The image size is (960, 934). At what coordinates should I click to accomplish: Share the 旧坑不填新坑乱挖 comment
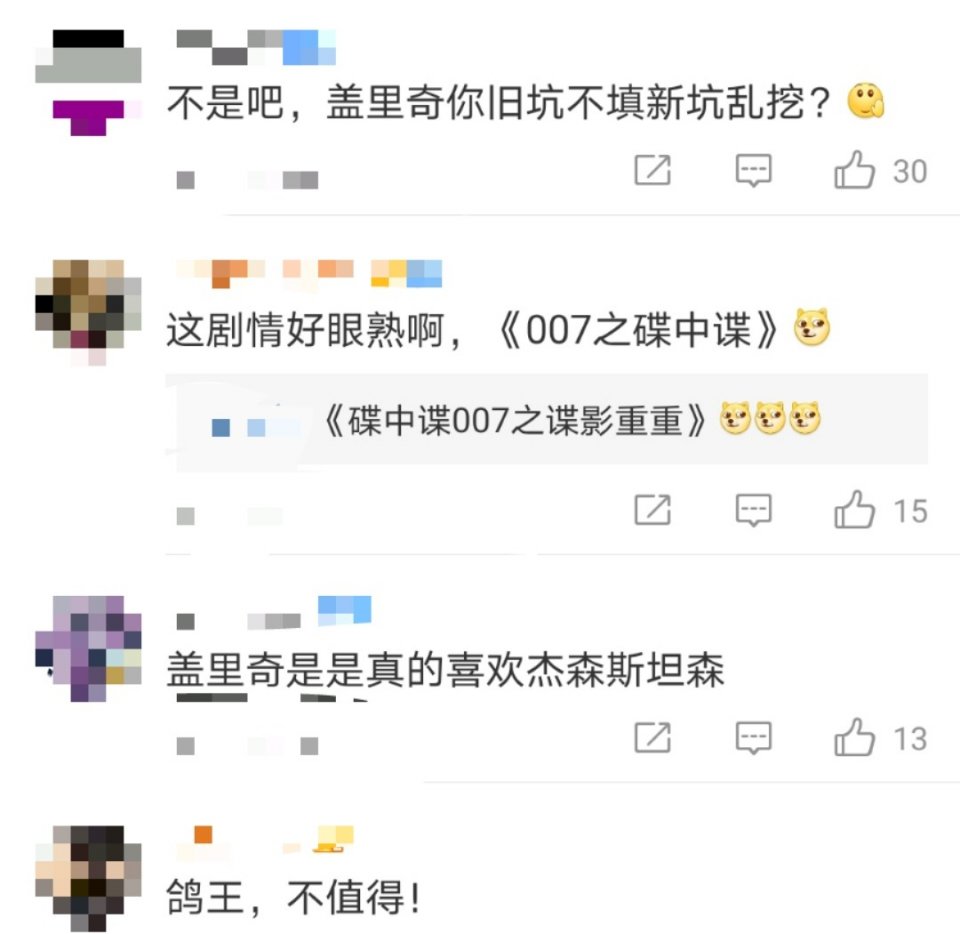pos(652,172)
